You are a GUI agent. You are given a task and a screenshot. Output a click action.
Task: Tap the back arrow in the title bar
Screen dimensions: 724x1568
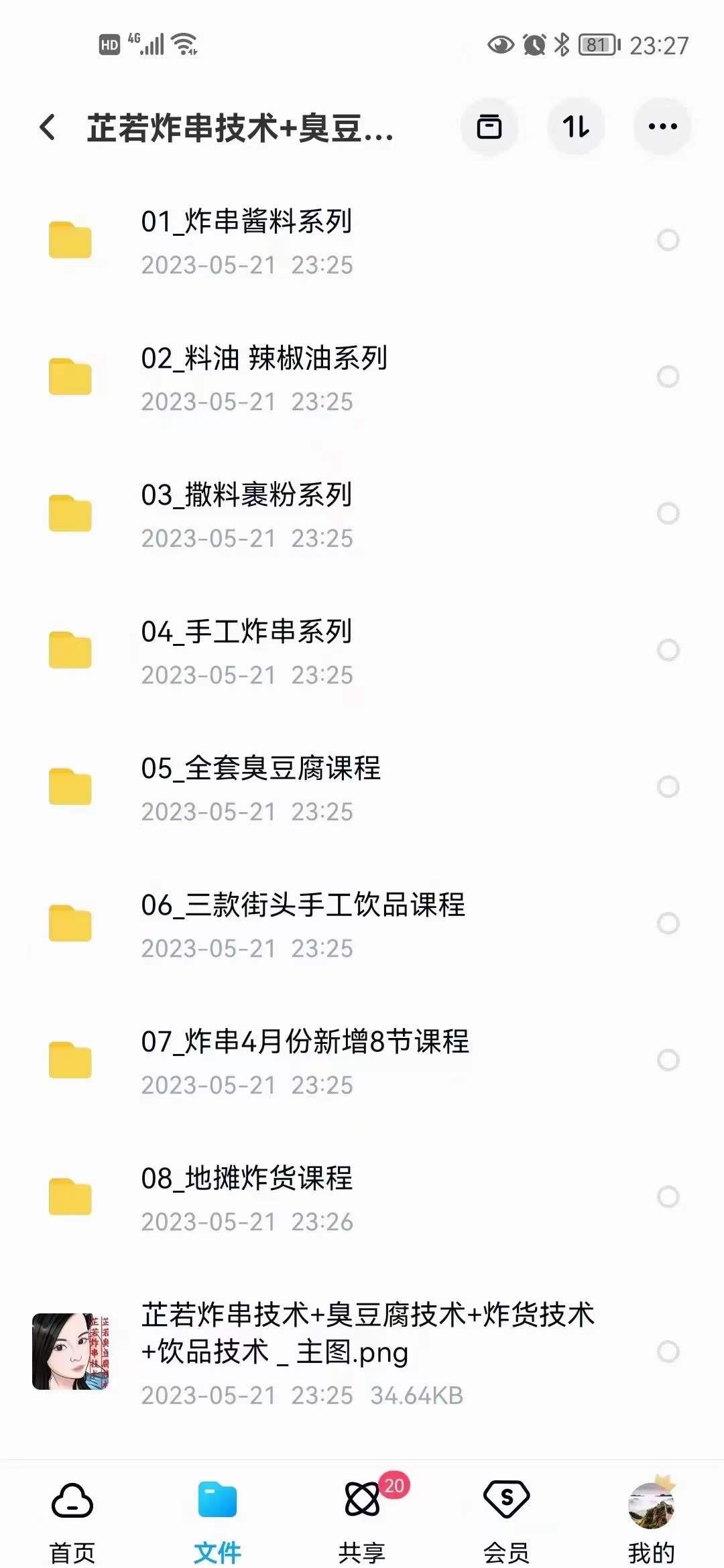pyautogui.click(x=47, y=127)
